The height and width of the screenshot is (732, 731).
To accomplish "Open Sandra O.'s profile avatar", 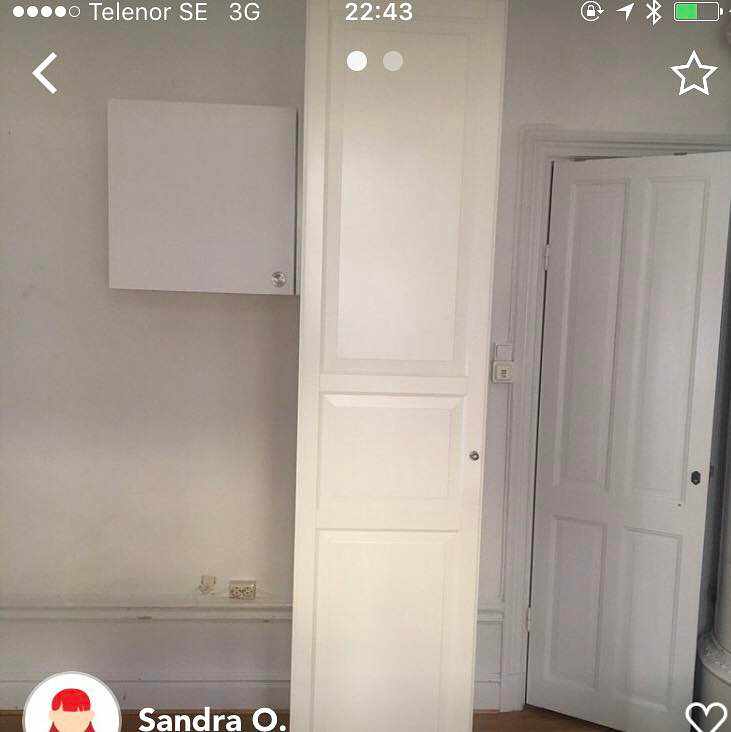I will pyautogui.click(x=71, y=709).
